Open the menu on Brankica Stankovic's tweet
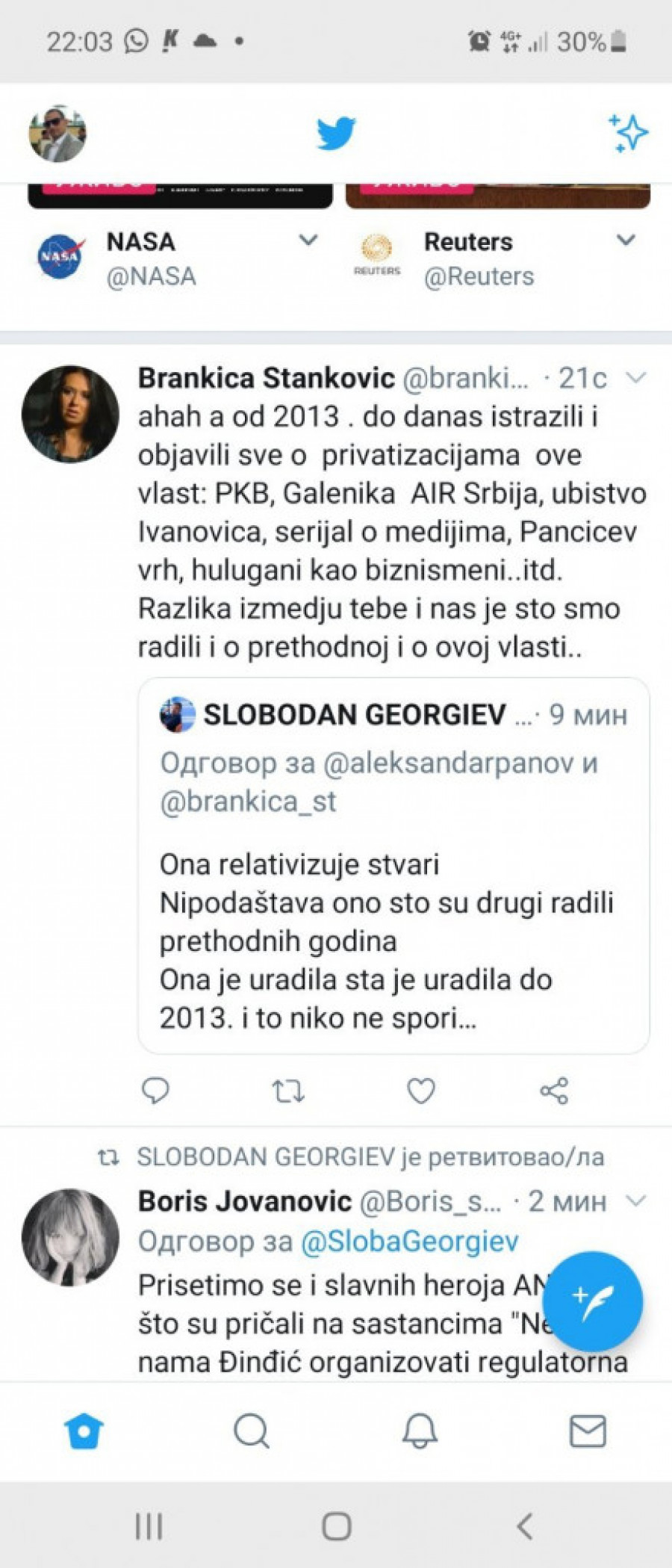This screenshot has width=672, height=1568. click(635, 378)
